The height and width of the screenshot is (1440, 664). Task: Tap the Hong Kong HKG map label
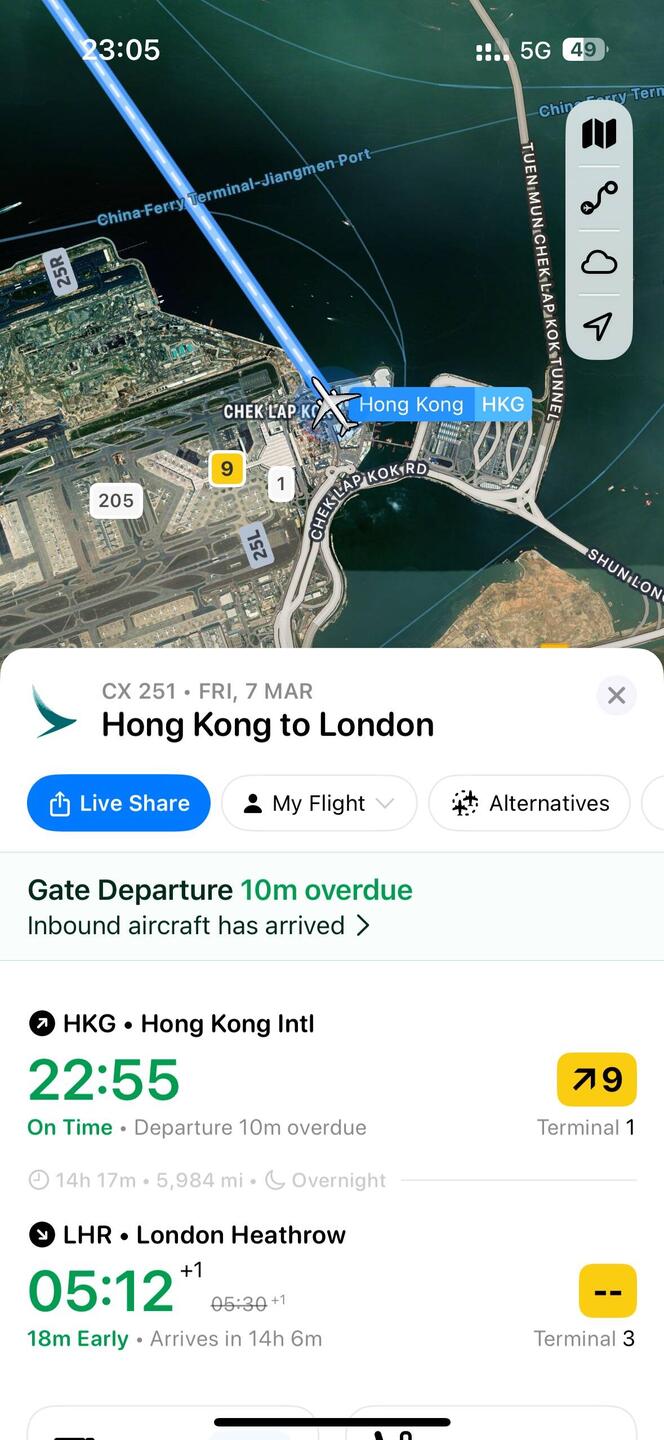point(440,405)
